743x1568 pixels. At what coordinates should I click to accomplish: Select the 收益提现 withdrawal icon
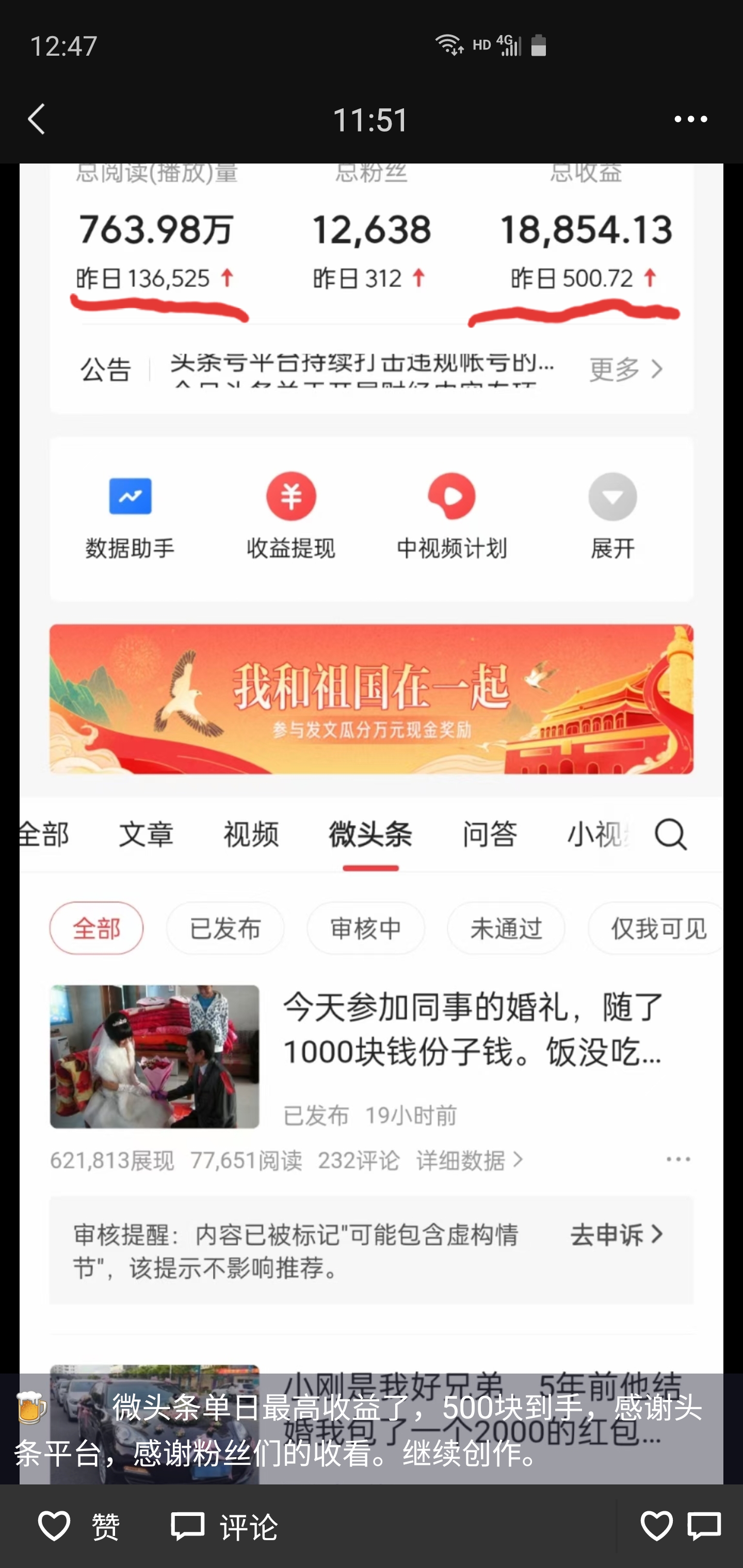tap(291, 517)
